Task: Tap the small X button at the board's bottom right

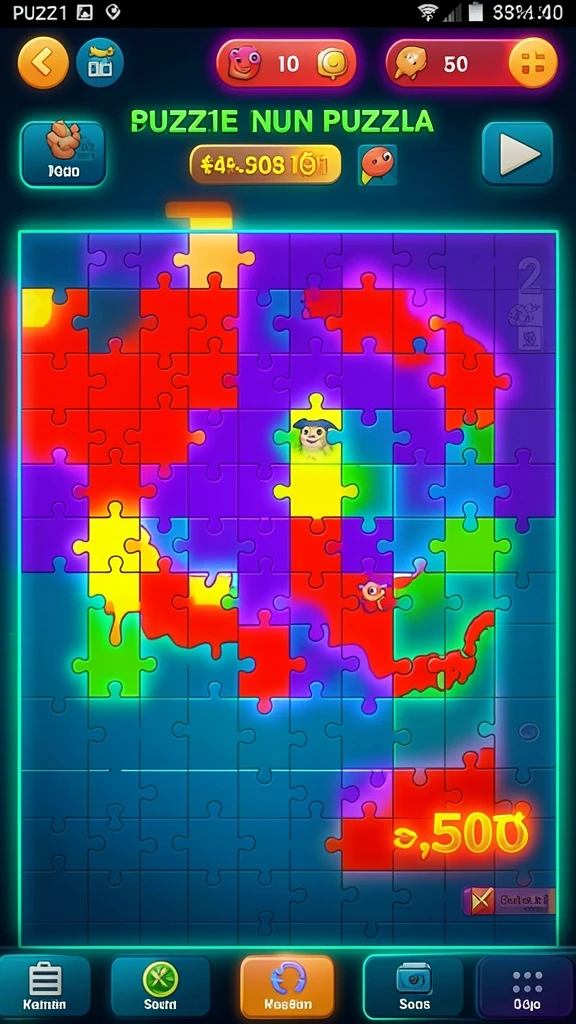Action: tap(481, 901)
